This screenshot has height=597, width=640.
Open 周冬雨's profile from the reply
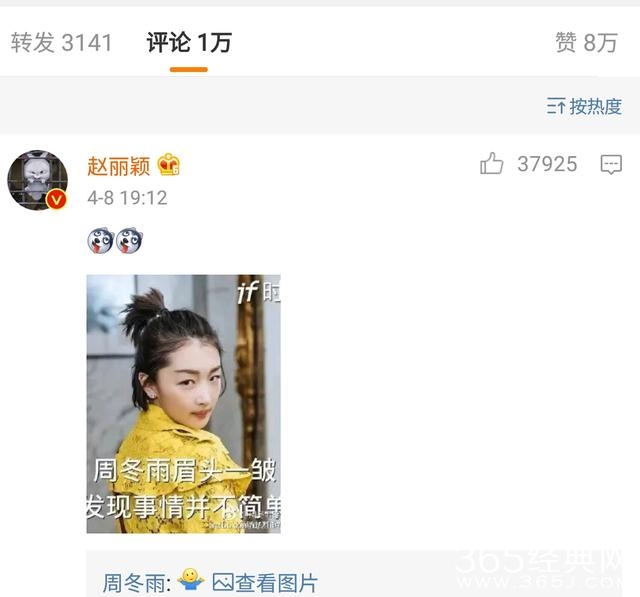coord(136,581)
